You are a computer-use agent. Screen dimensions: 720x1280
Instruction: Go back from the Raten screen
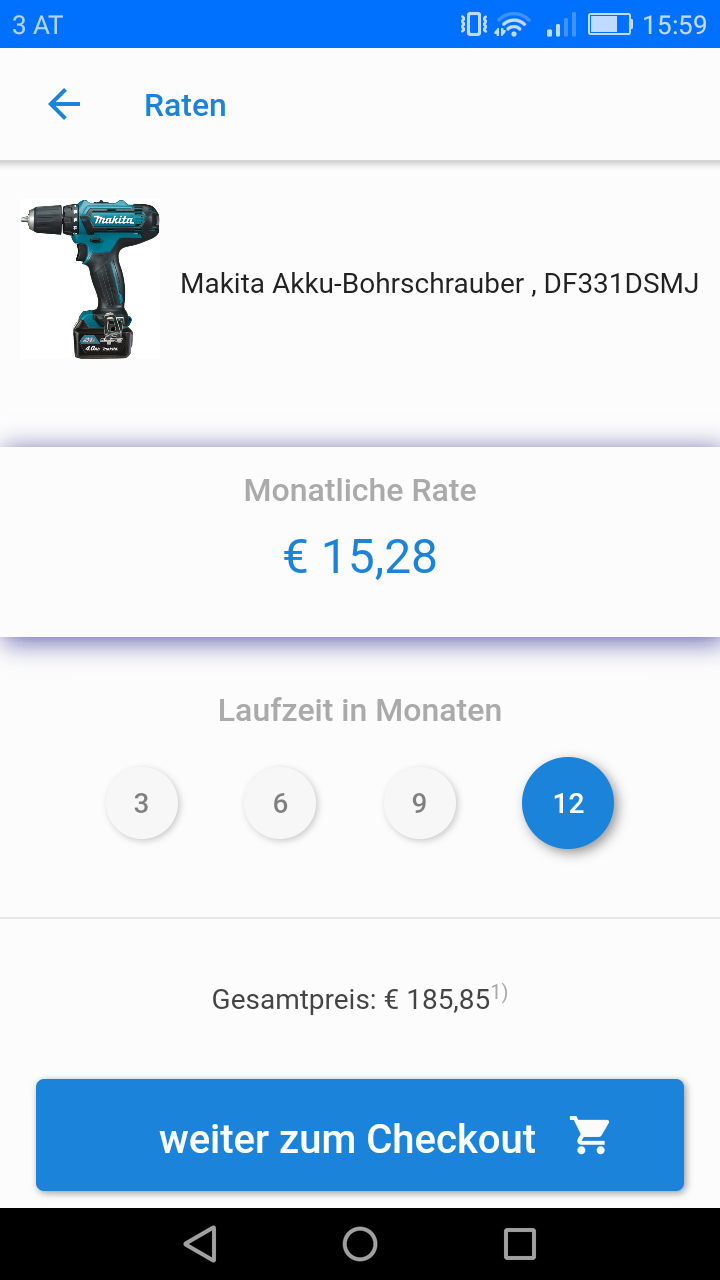[x=64, y=104]
